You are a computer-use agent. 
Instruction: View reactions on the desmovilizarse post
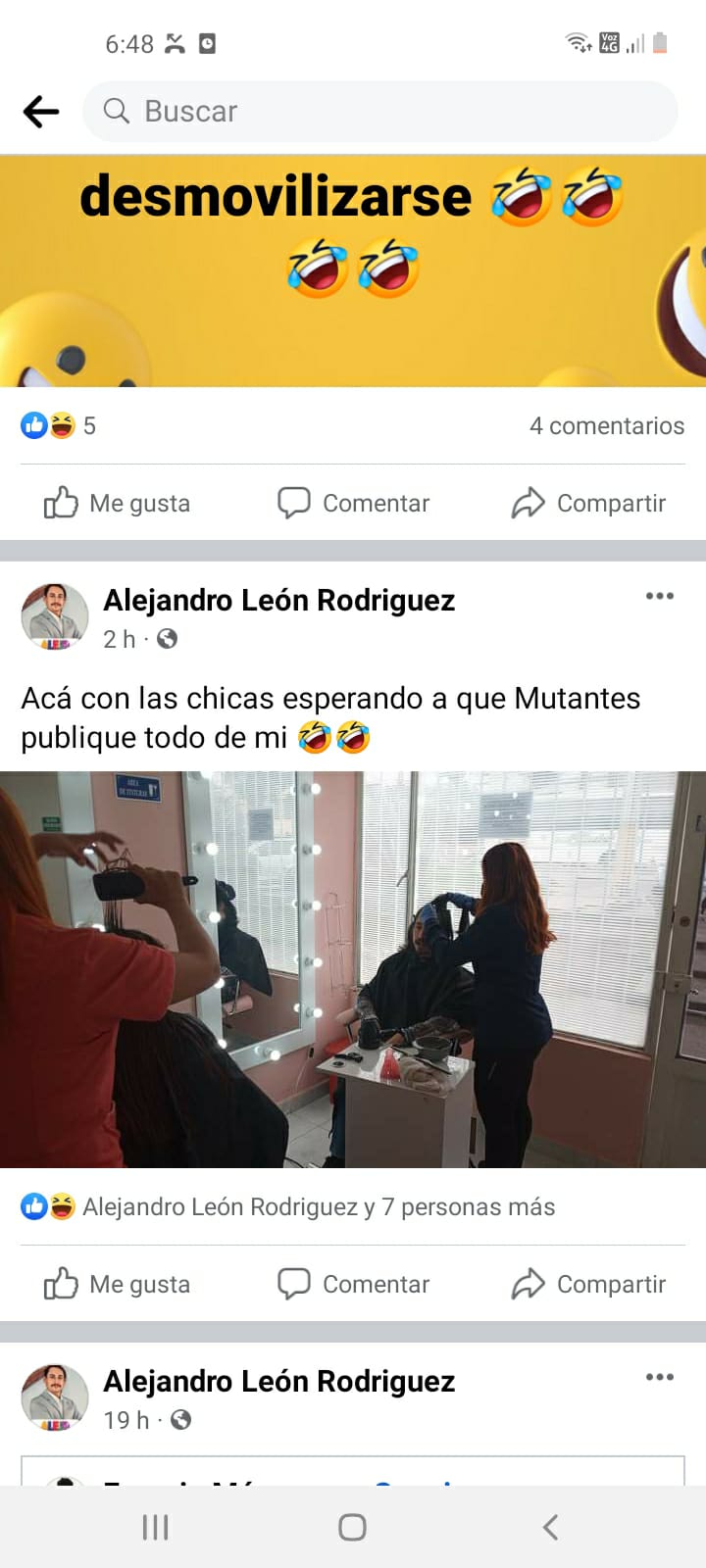tap(58, 425)
